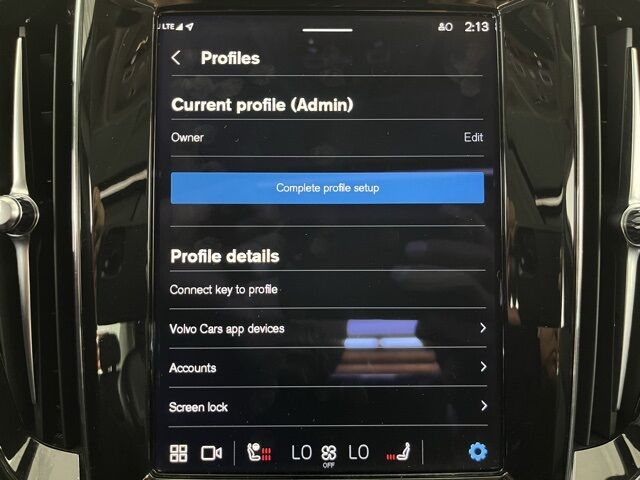Open the app grid icon
This screenshot has width=640, height=480.
[x=178, y=453]
